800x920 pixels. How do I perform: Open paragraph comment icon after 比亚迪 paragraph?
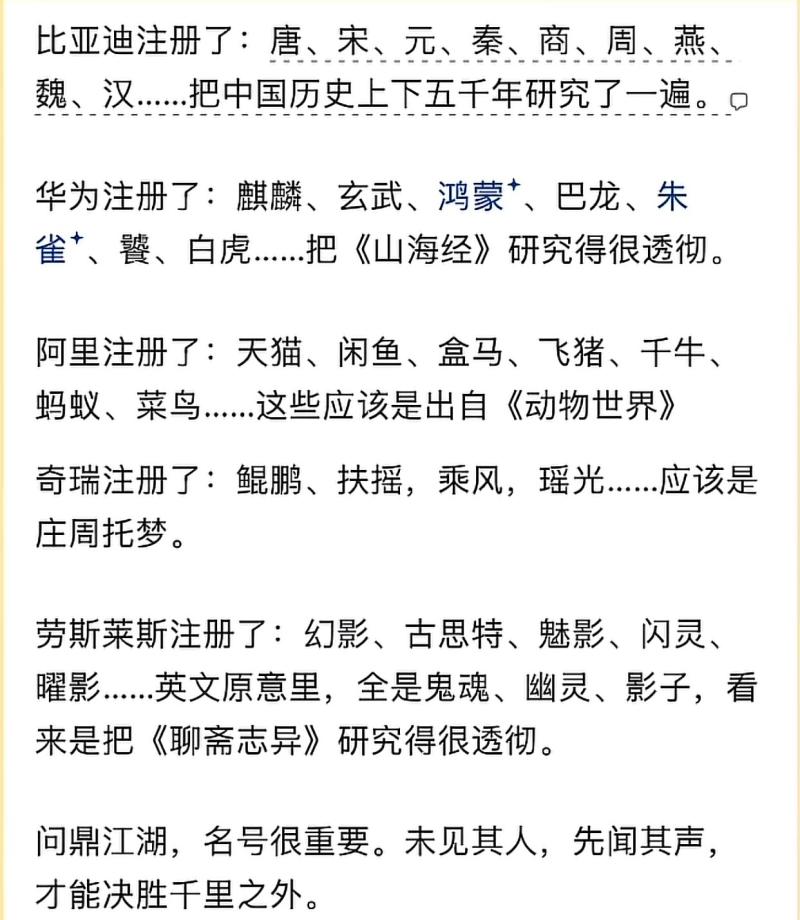(739, 101)
